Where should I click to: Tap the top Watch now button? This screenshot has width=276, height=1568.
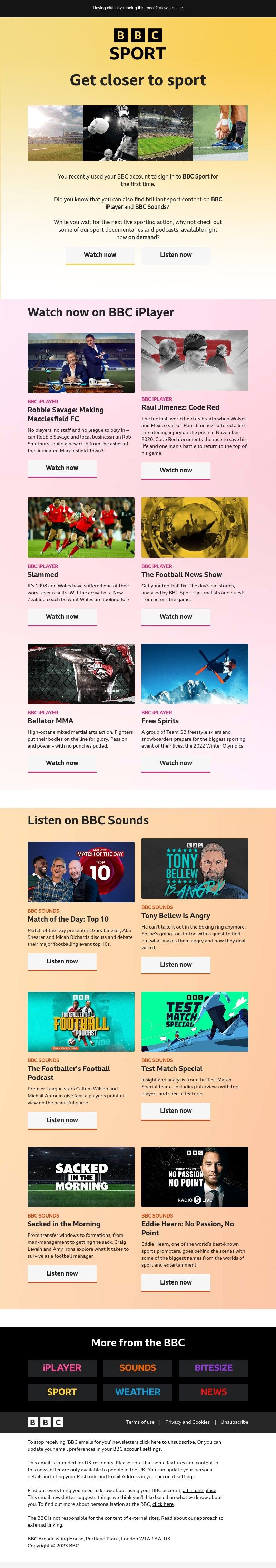[100, 254]
